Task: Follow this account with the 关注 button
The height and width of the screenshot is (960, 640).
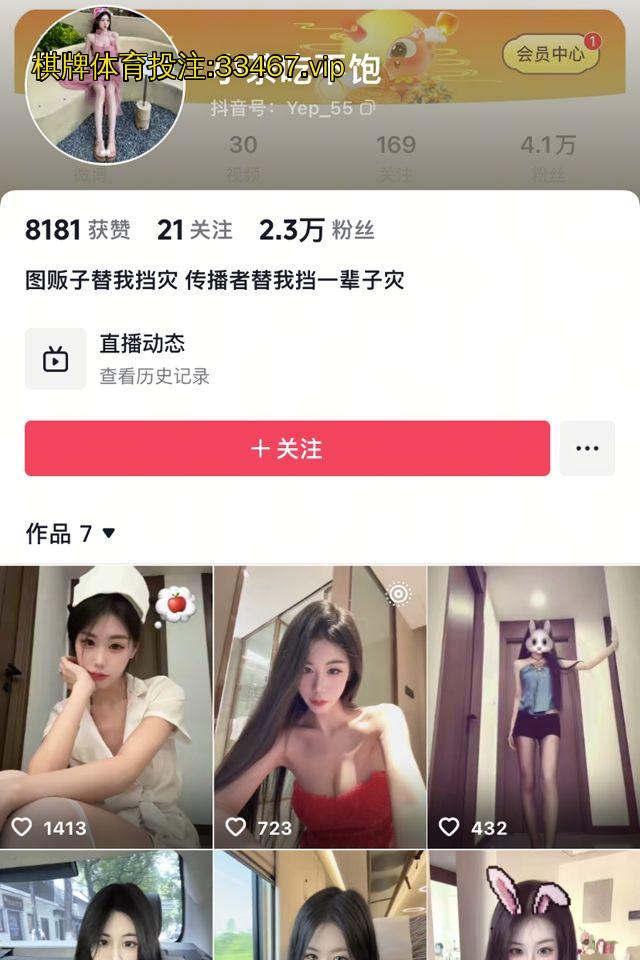Action: coord(287,448)
